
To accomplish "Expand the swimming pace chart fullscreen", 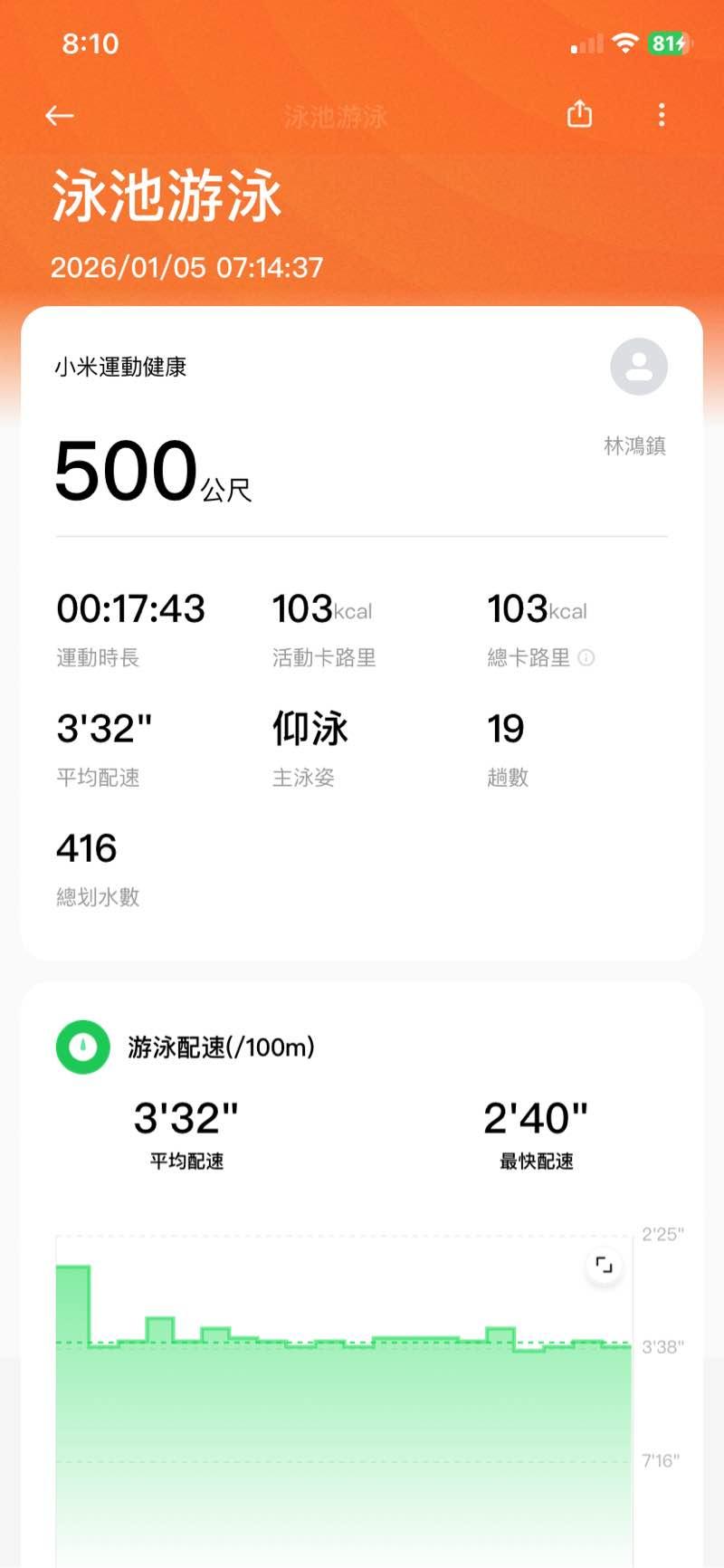I will tap(604, 1266).
